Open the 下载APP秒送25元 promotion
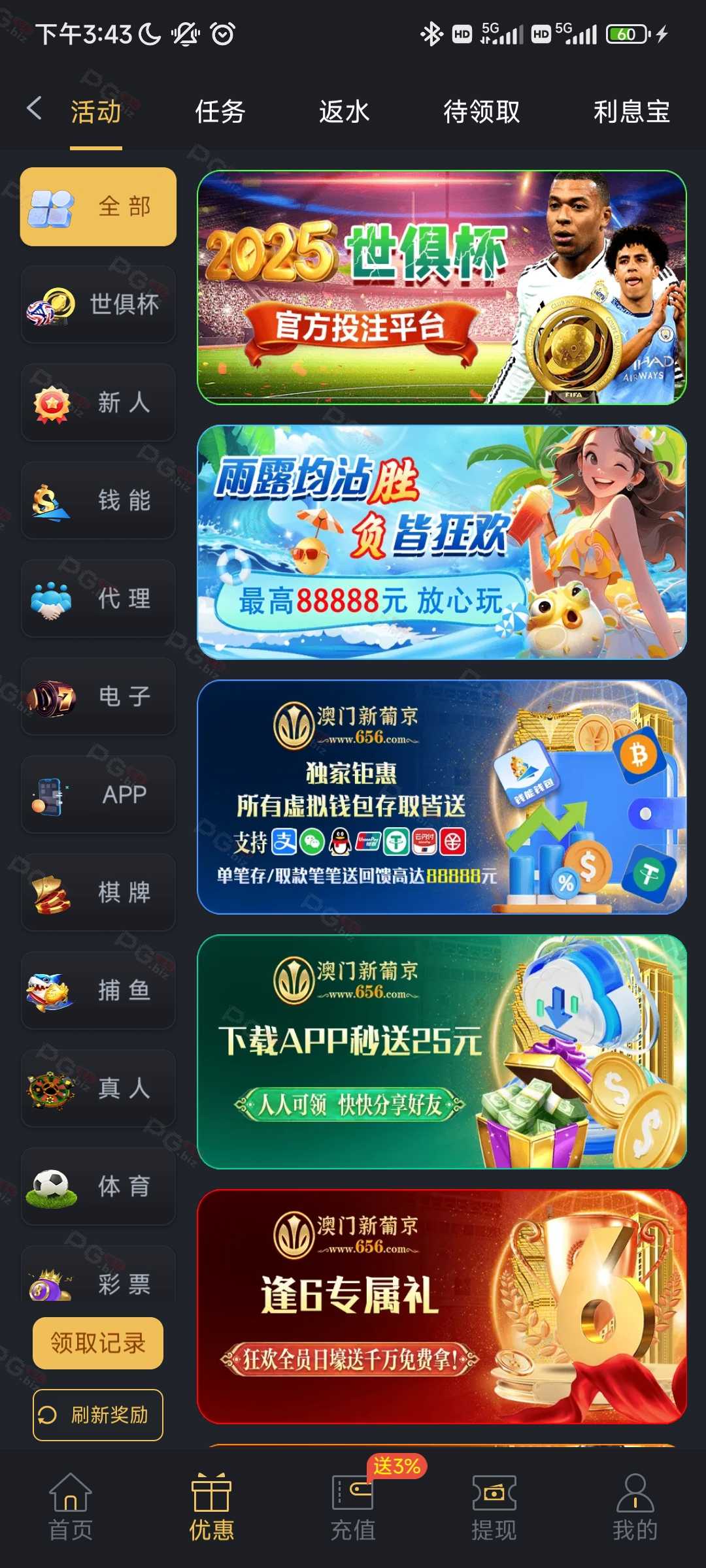Image resolution: width=706 pixels, height=1568 pixels. point(442,1052)
